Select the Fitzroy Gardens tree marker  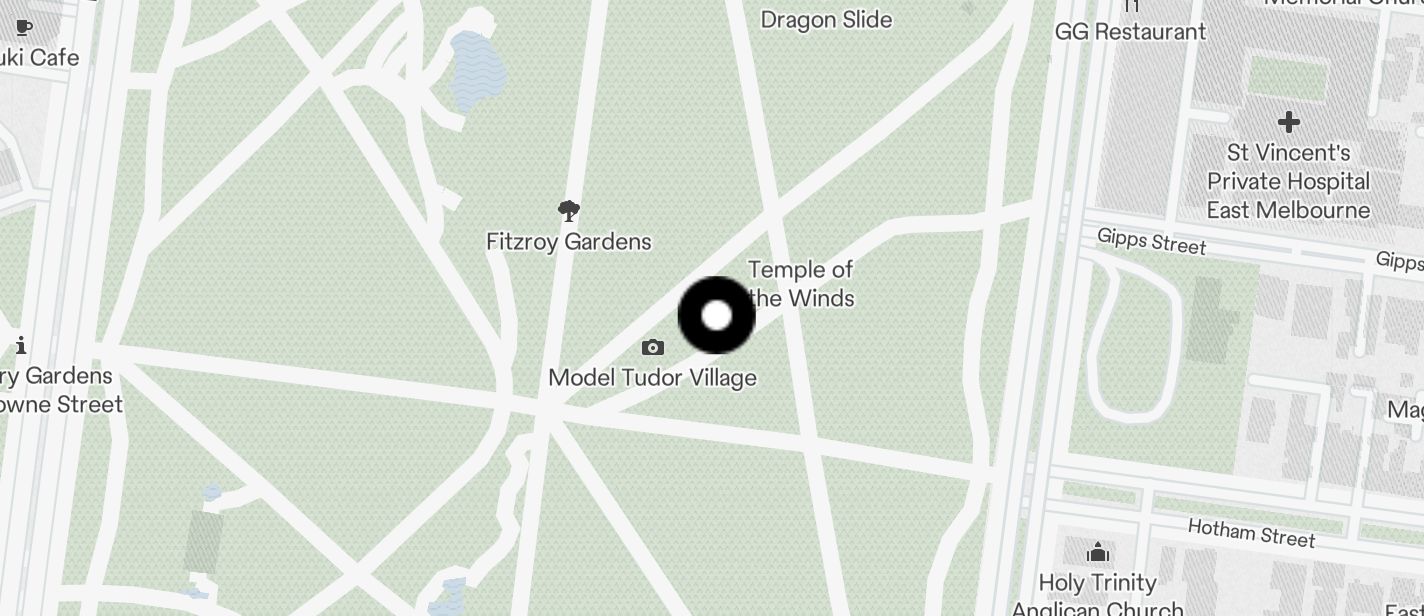(x=569, y=211)
